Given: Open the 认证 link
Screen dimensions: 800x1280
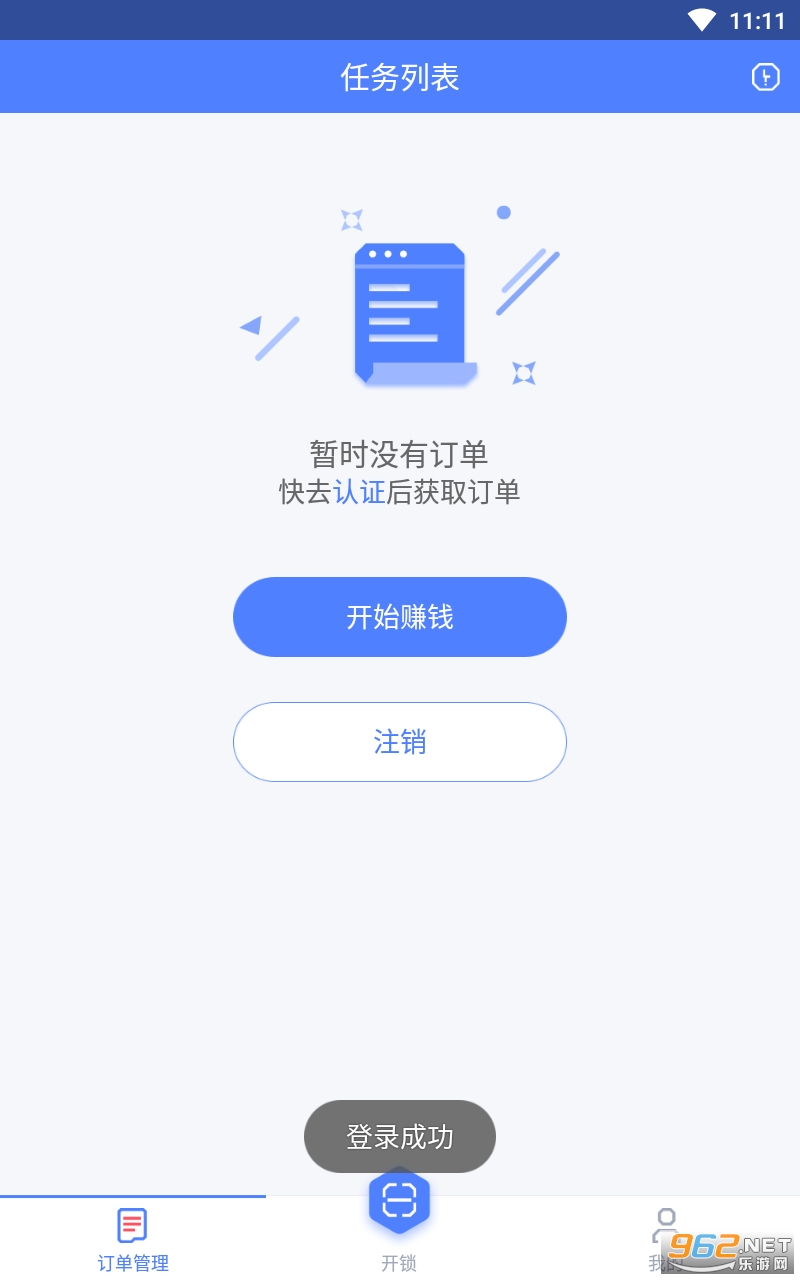Looking at the screenshot, I should [359, 492].
